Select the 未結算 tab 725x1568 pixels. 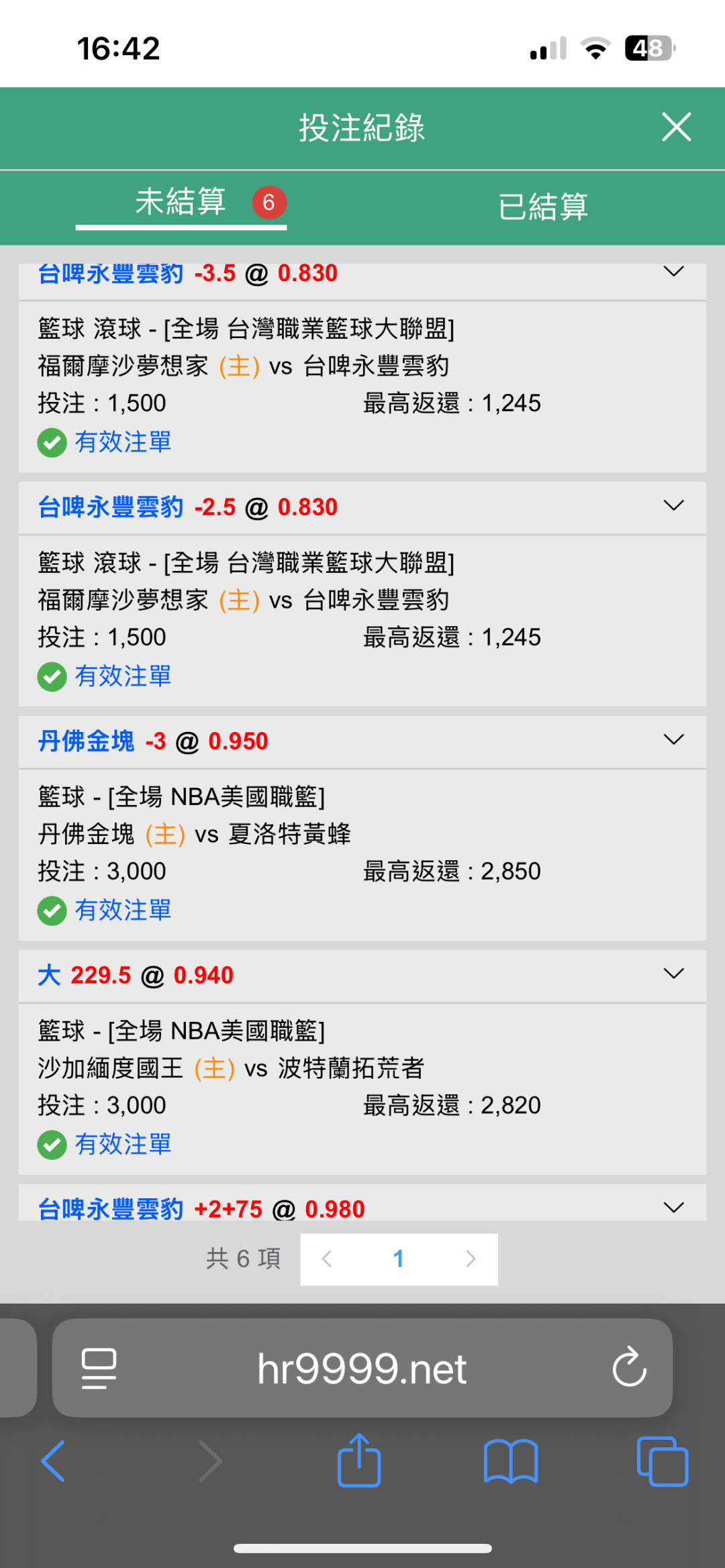[181, 202]
